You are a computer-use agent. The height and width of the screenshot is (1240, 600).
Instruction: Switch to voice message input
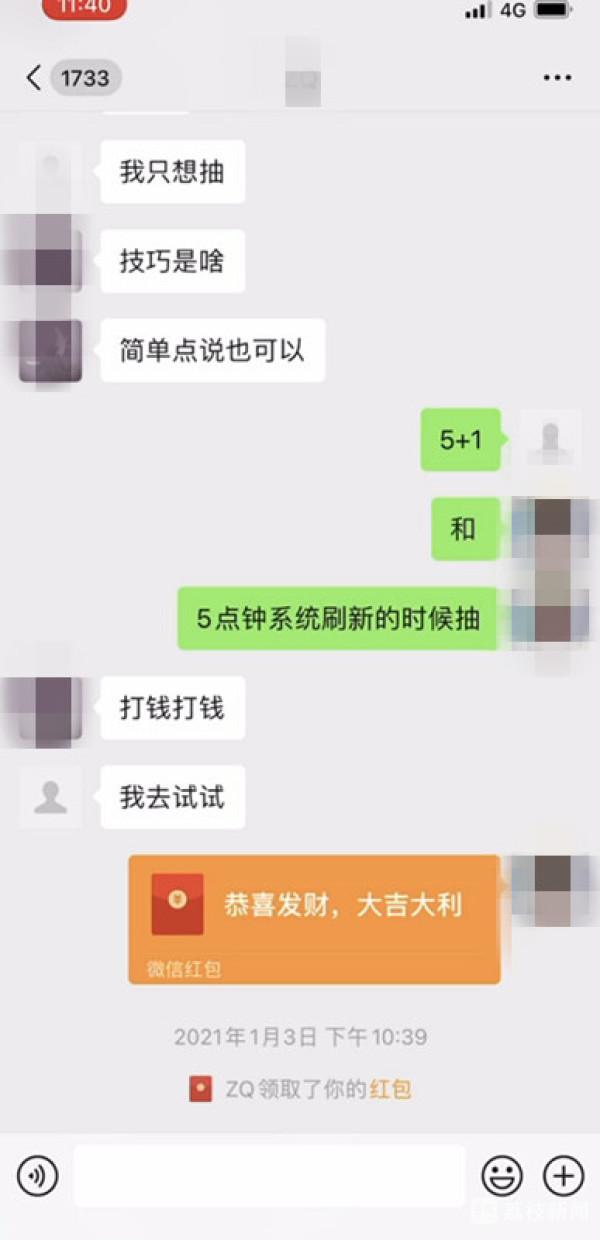tap(38, 1175)
